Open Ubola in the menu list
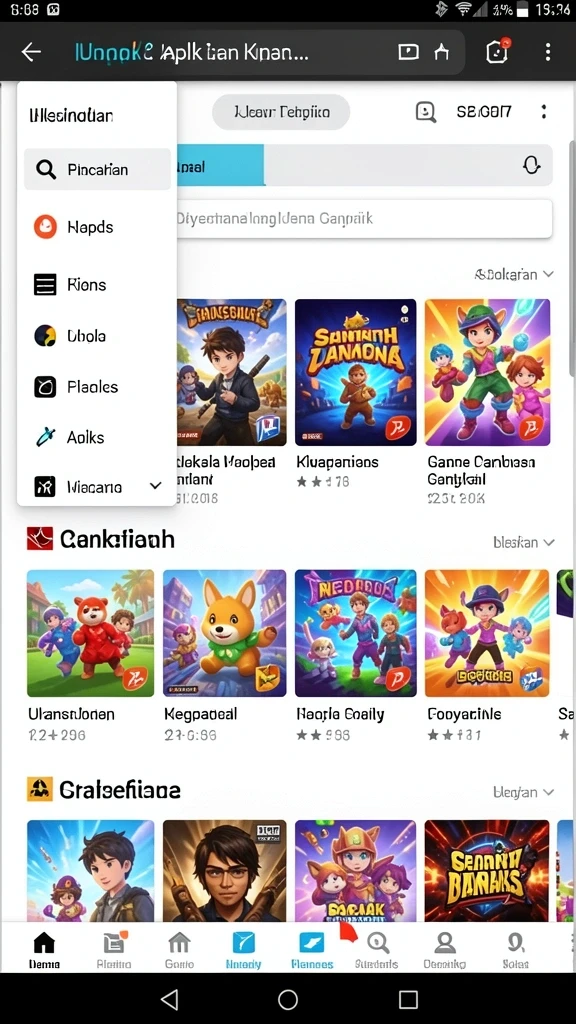 [x=97, y=336]
